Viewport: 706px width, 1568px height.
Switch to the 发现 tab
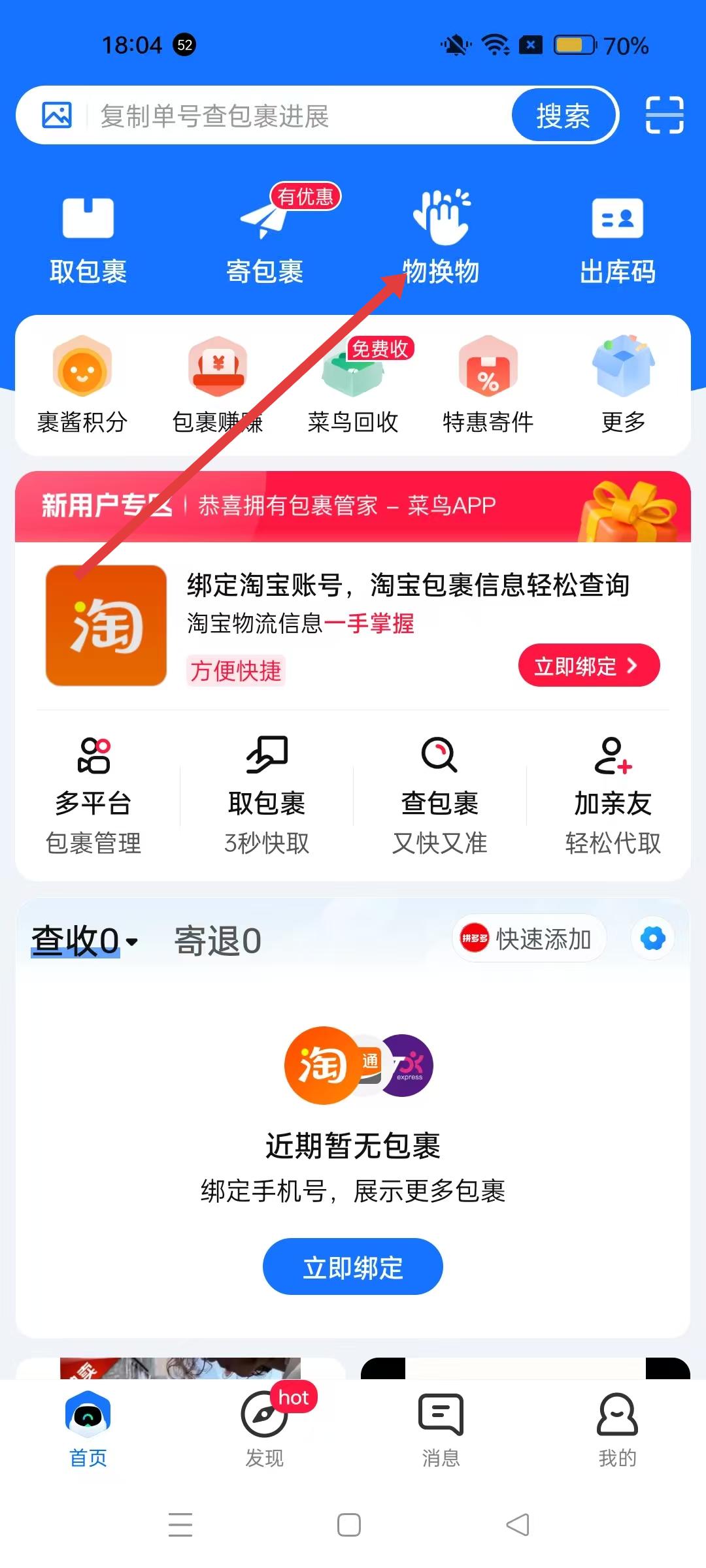(x=265, y=1431)
